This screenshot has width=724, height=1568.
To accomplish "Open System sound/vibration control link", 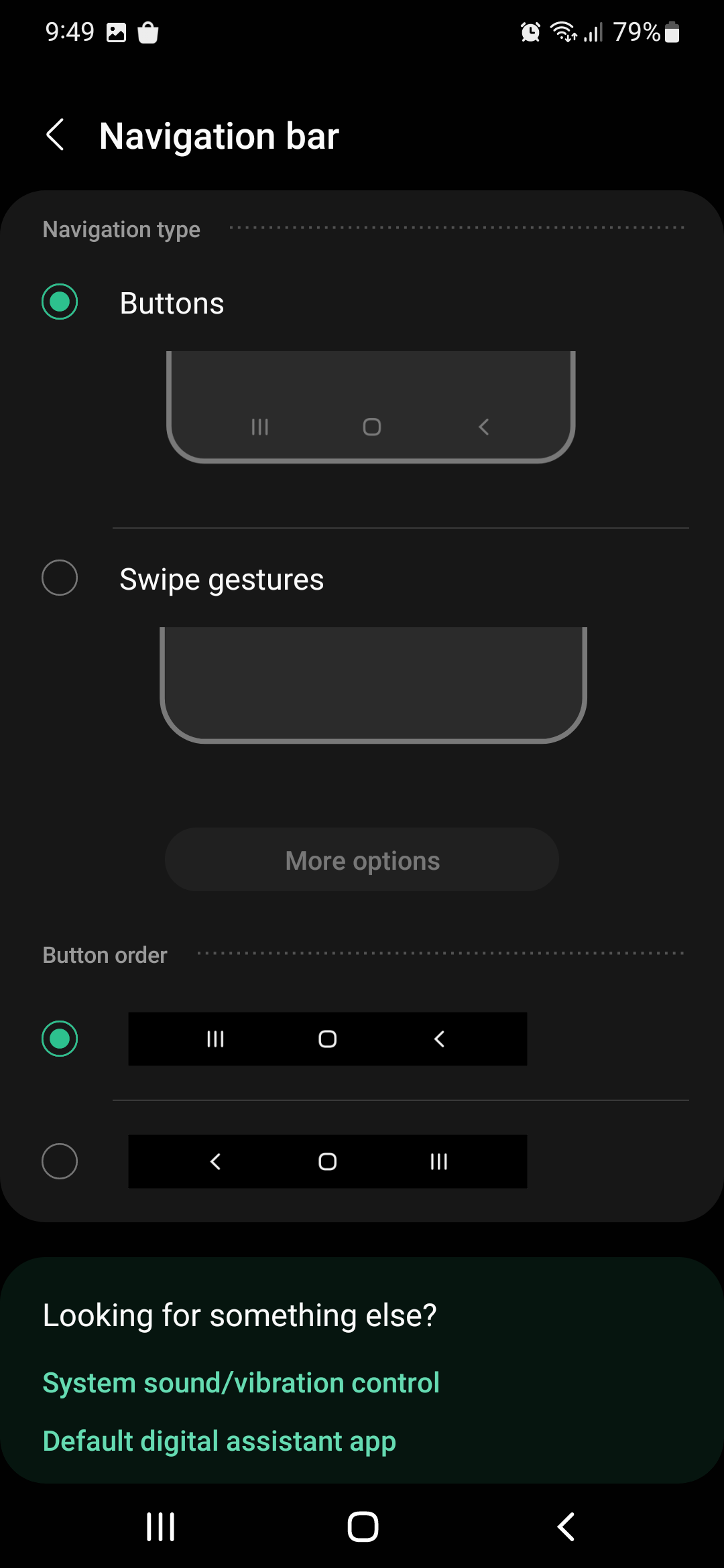I will (241, 1382).
